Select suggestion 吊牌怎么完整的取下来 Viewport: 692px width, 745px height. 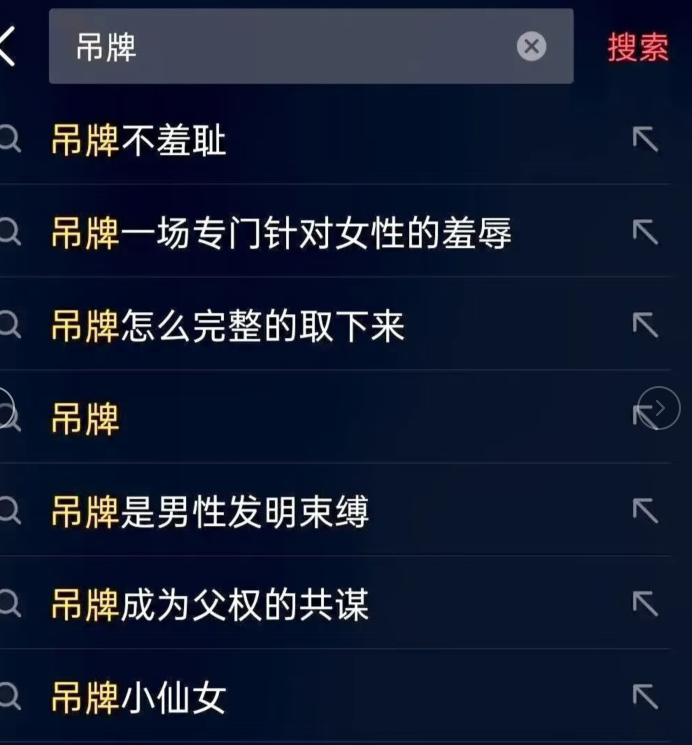tap(228, 326)
